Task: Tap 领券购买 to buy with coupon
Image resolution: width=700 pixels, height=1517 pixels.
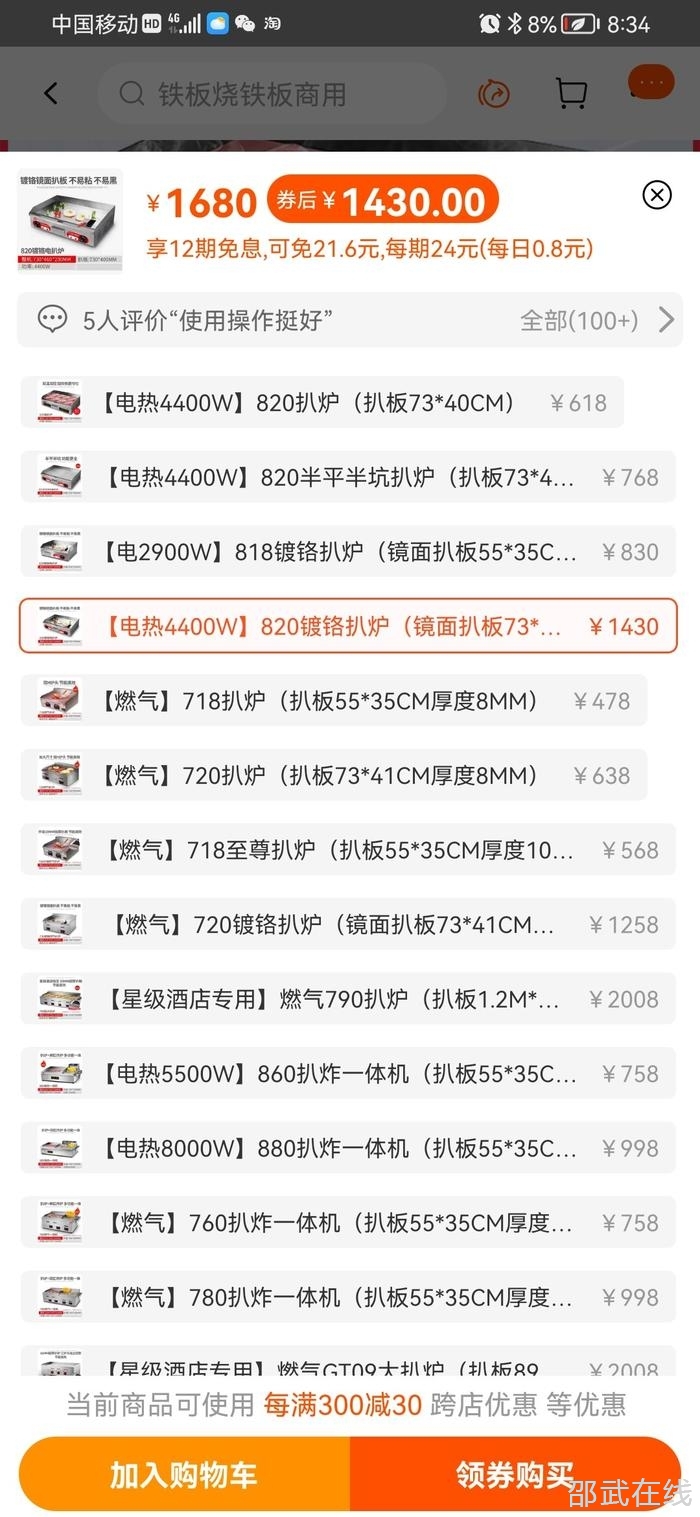Action: [515, 1474]
